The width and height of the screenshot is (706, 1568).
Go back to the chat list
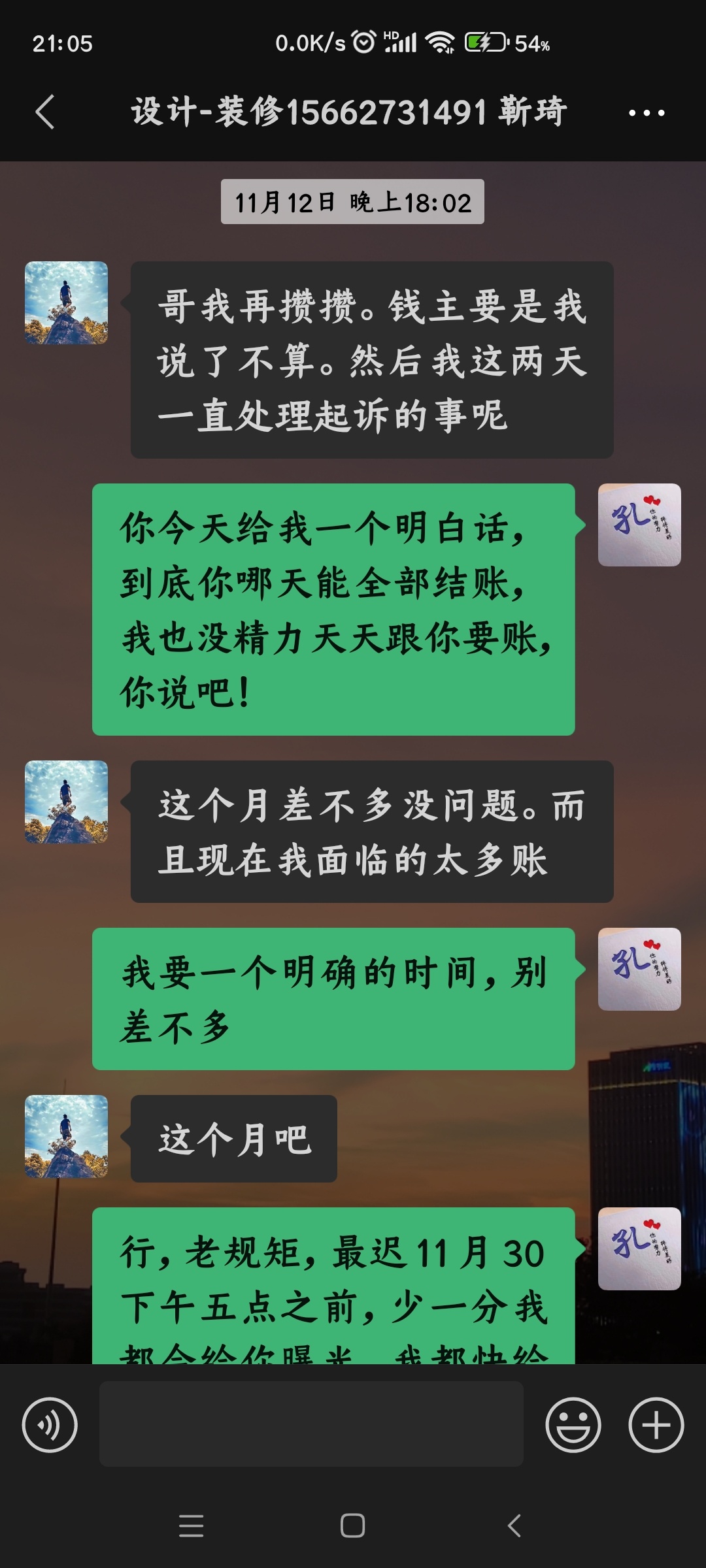click(x=44, y=112)
